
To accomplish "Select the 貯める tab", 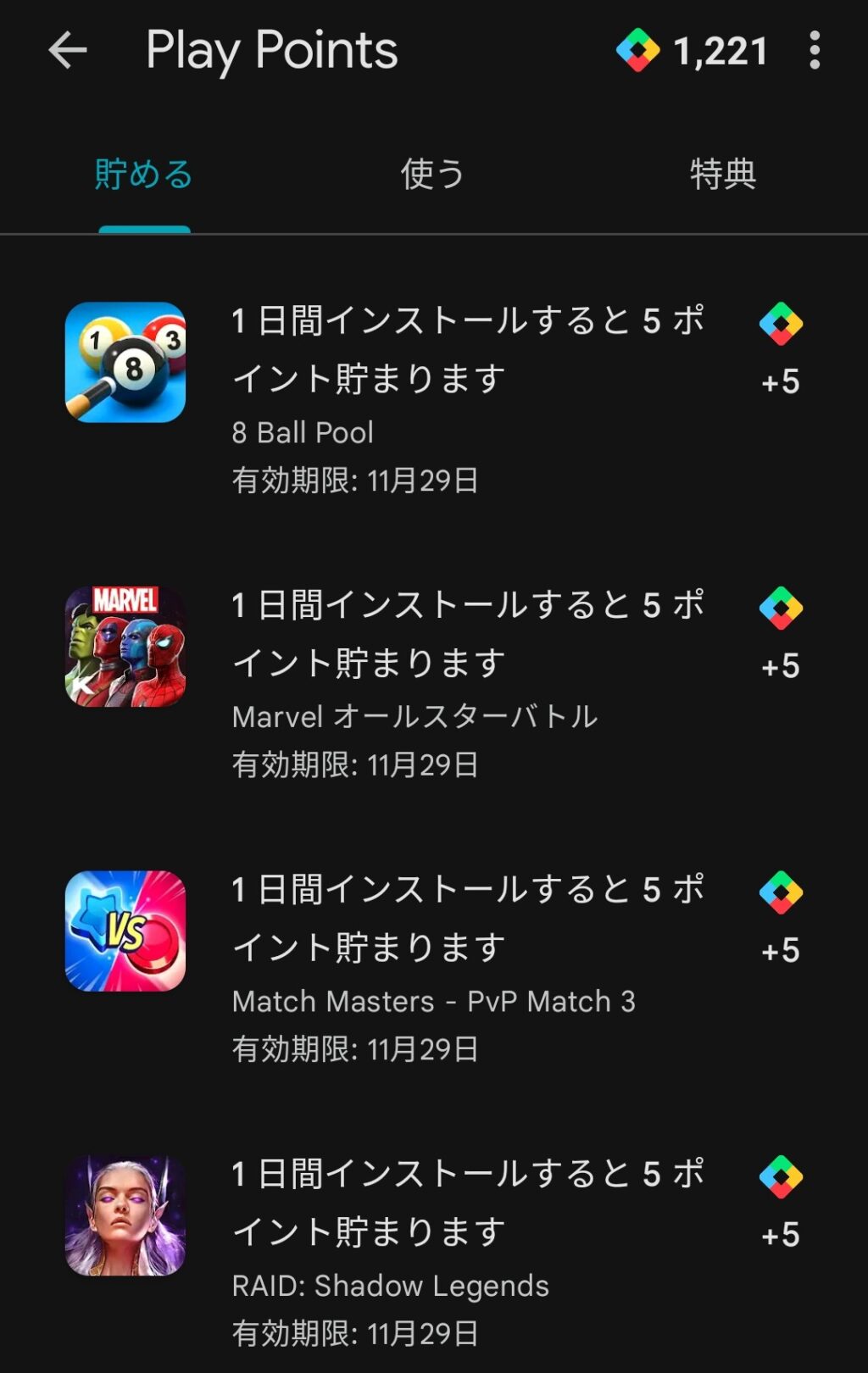I will click(x=144, y=175).
